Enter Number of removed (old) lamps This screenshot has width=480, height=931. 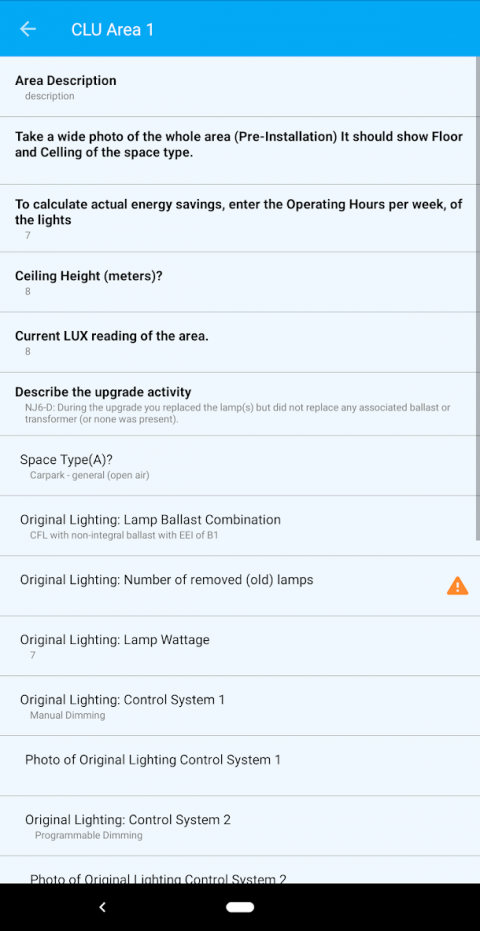pyautogui.click(x=238, y=586)
